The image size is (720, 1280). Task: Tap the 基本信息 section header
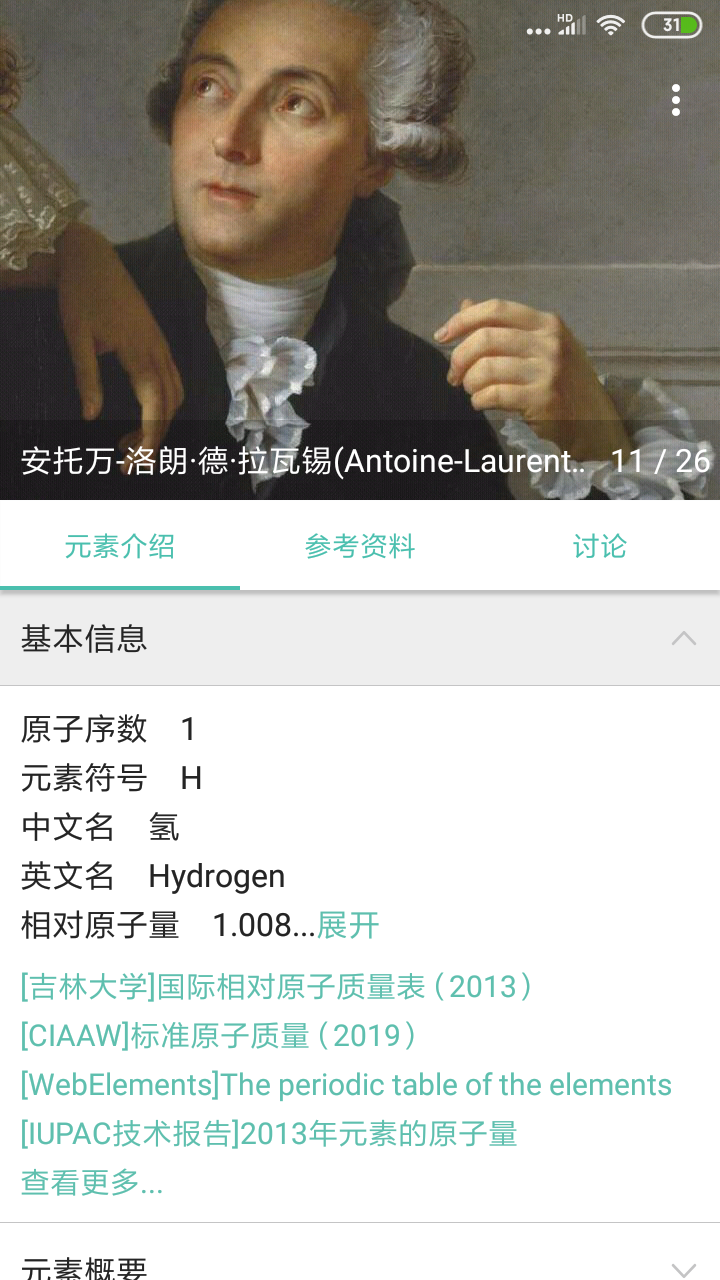pos(85,638)
